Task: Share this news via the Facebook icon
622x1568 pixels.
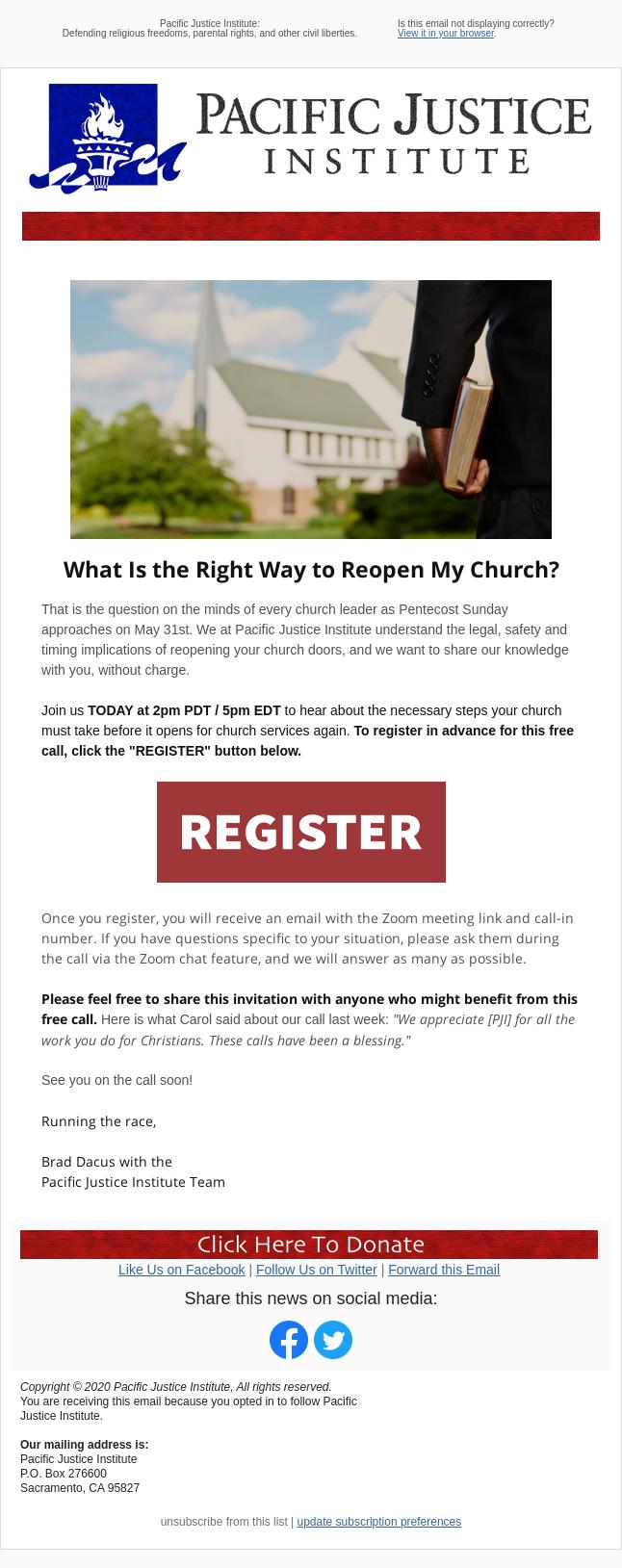Action: (289, 1340)
